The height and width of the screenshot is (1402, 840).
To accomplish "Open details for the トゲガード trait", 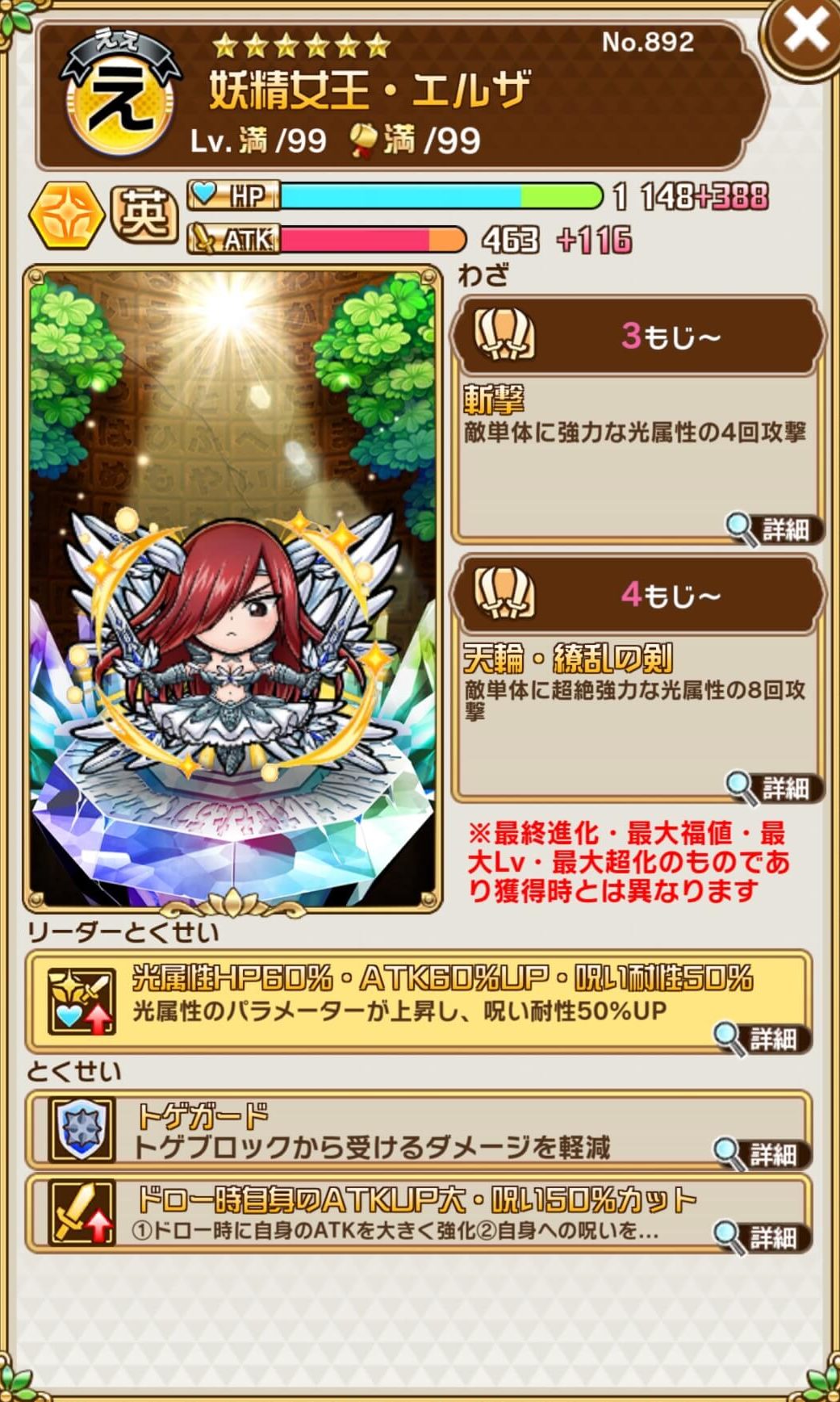I will pos(763,1154).
